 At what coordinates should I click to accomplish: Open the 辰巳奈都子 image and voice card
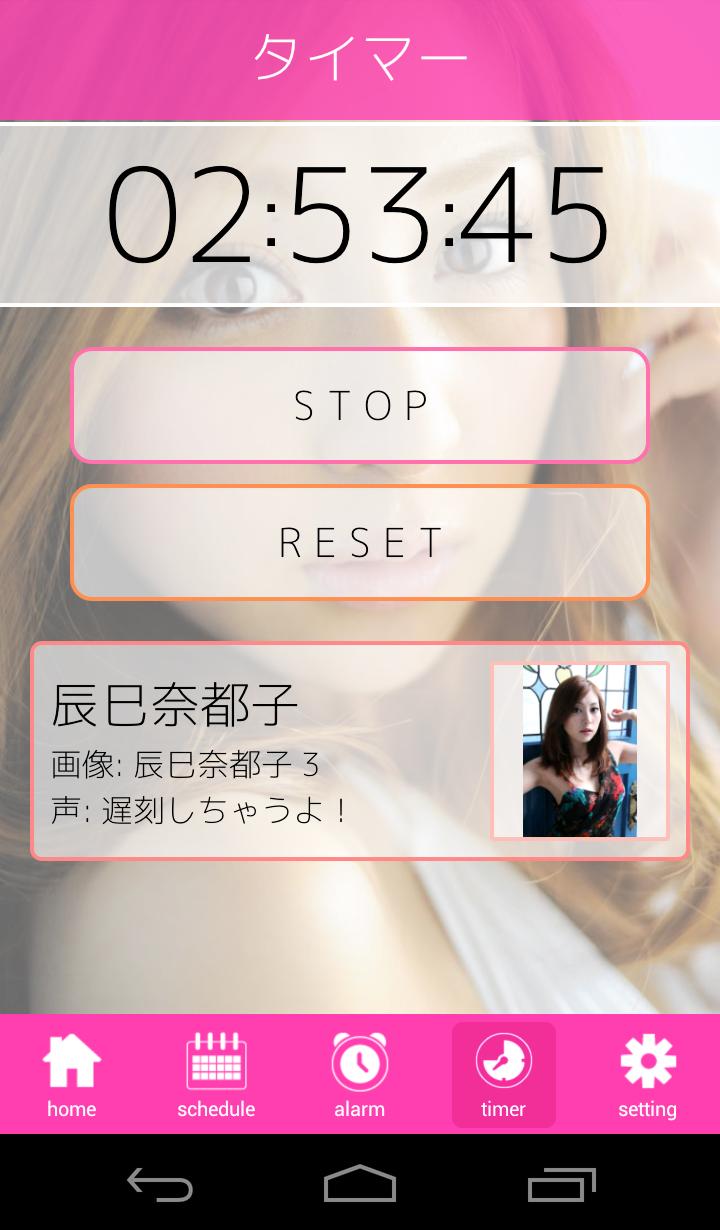[360, 751]
